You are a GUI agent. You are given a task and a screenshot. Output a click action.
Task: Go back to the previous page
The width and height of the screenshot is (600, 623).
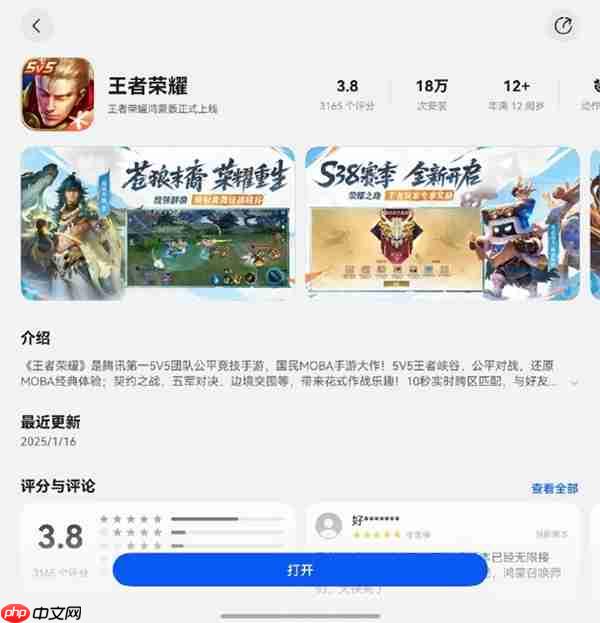pos(37,26)
